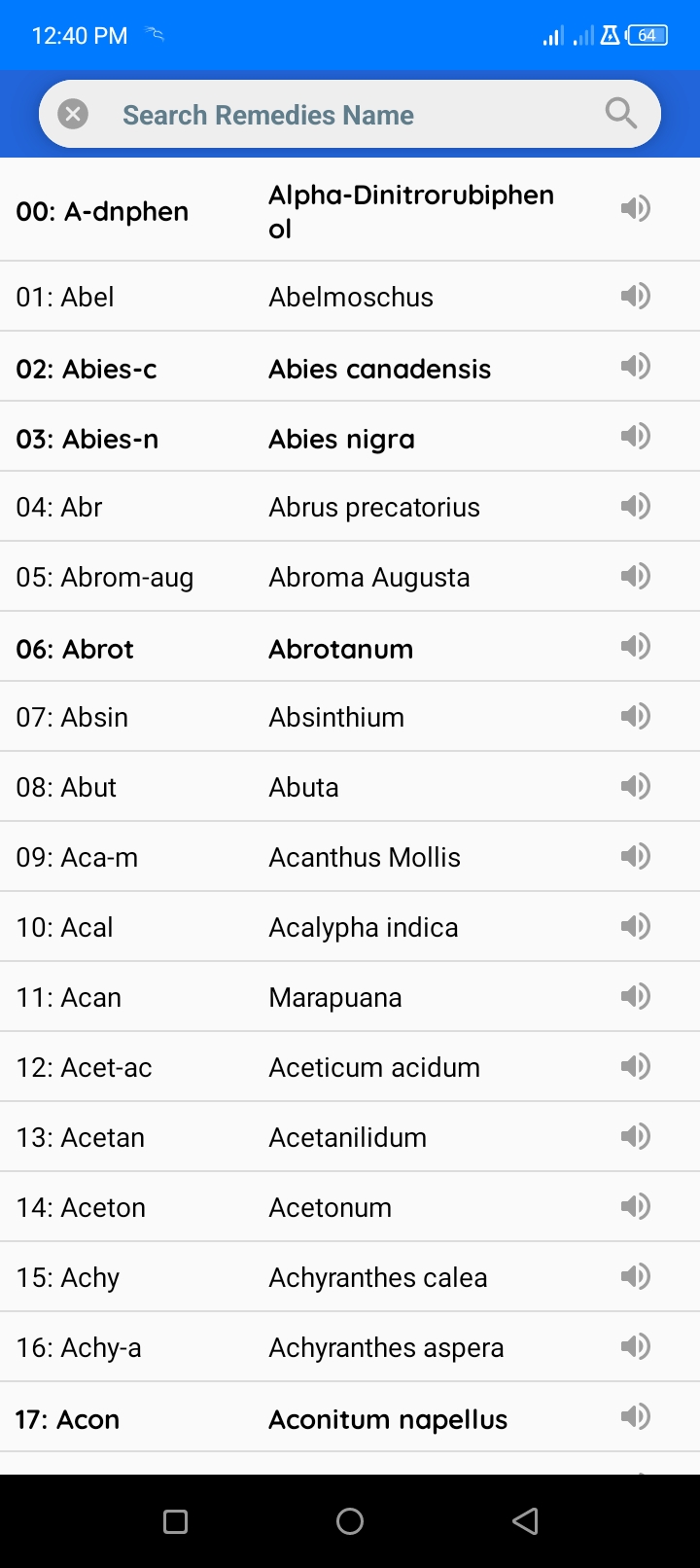Play the Aceticum acidum speaker icon

(x=635, y=1067)
